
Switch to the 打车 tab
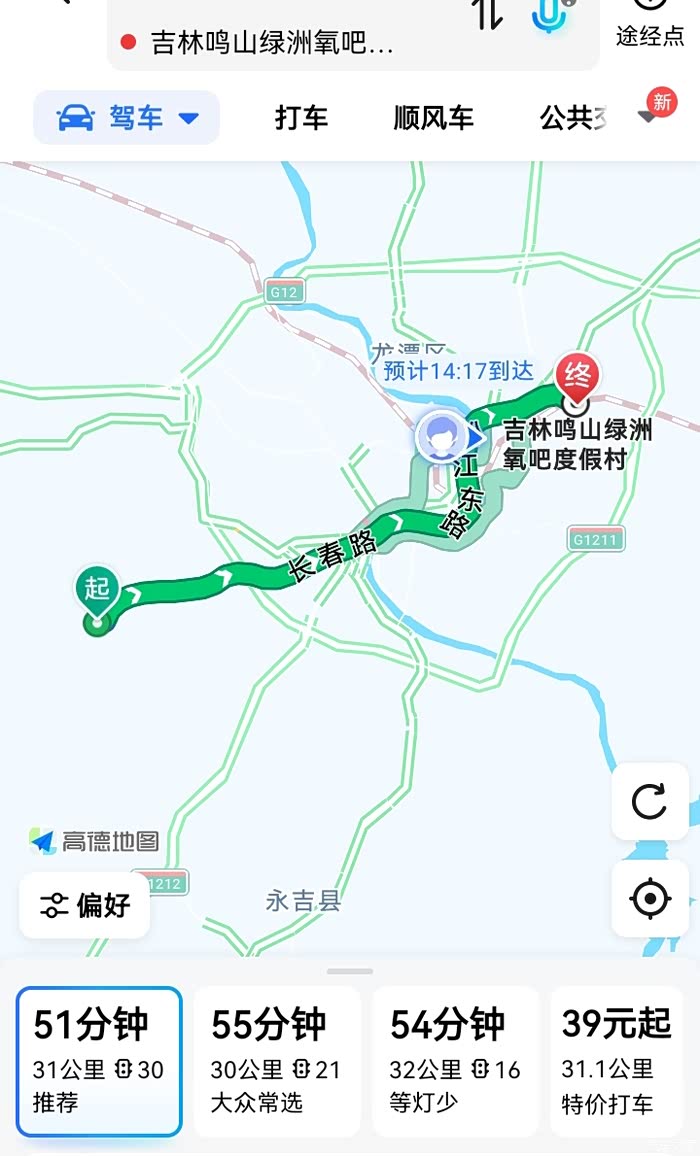click(x=301, y=118)
